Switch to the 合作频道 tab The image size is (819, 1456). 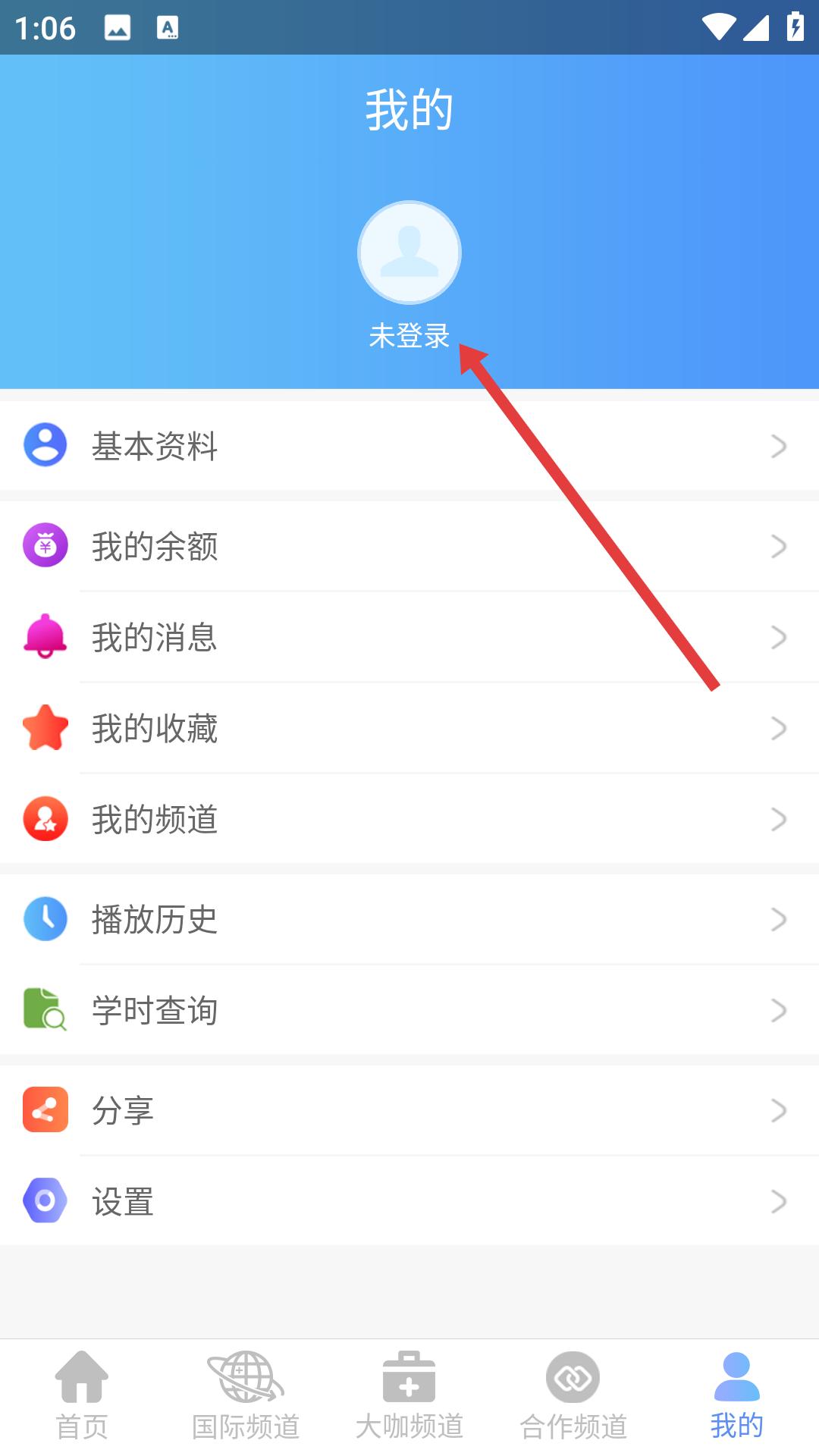pyautogui.click(x=573, y=1396)
